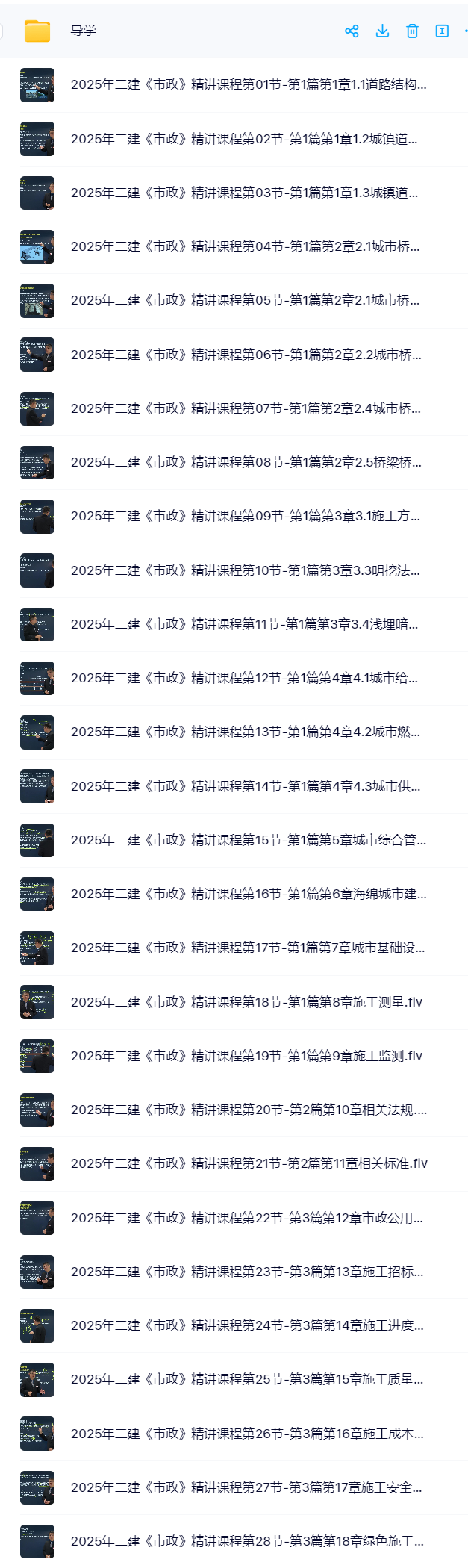Play the 第21节 相关标准.flv file
468x1568 pixels.
point(249,1164)
